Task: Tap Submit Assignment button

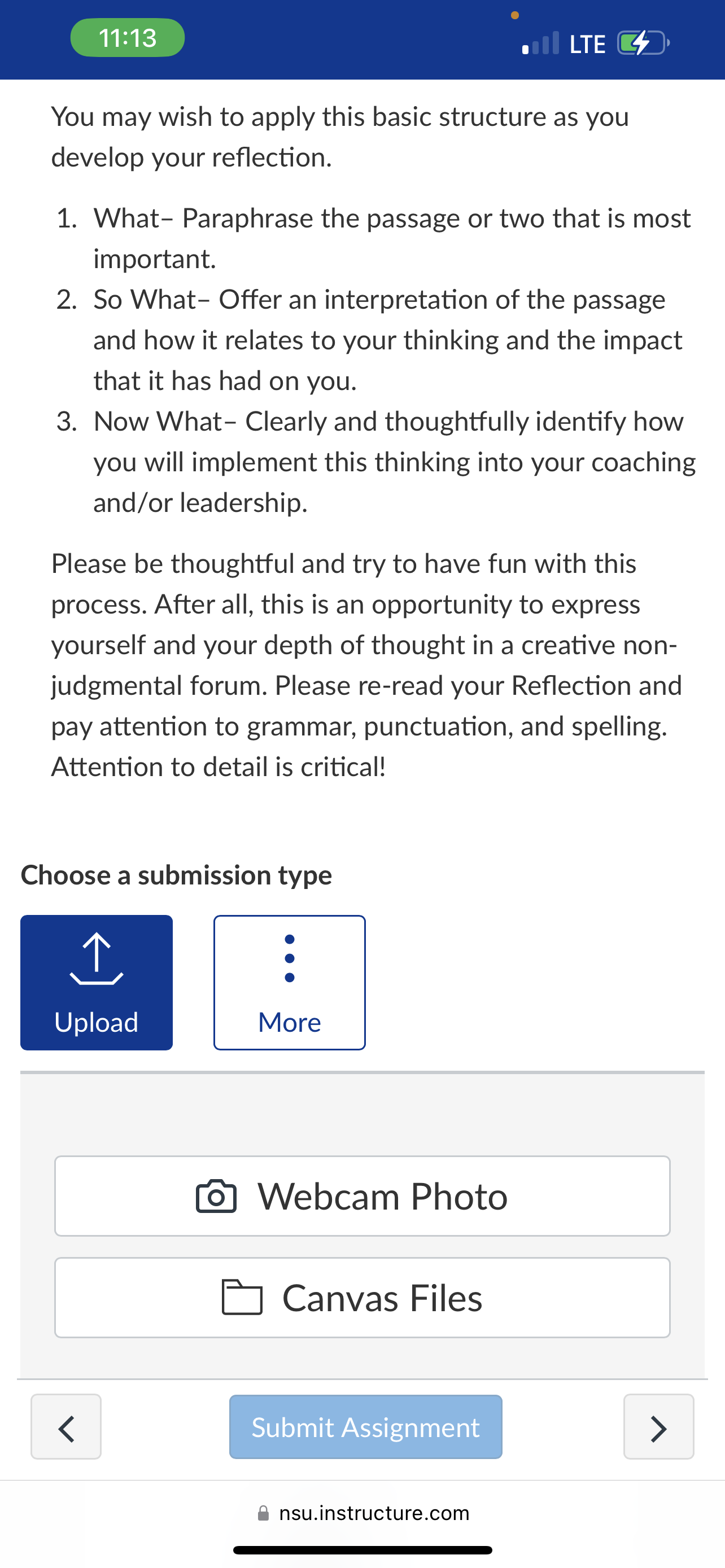Action: [x=365, y=1426]
